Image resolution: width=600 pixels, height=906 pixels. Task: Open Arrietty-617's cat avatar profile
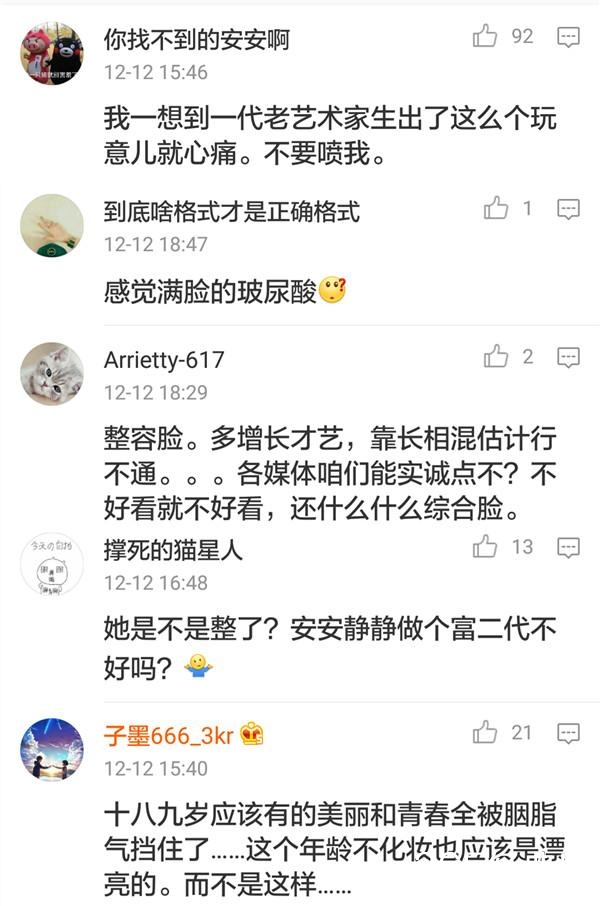(x=52, y=374)
